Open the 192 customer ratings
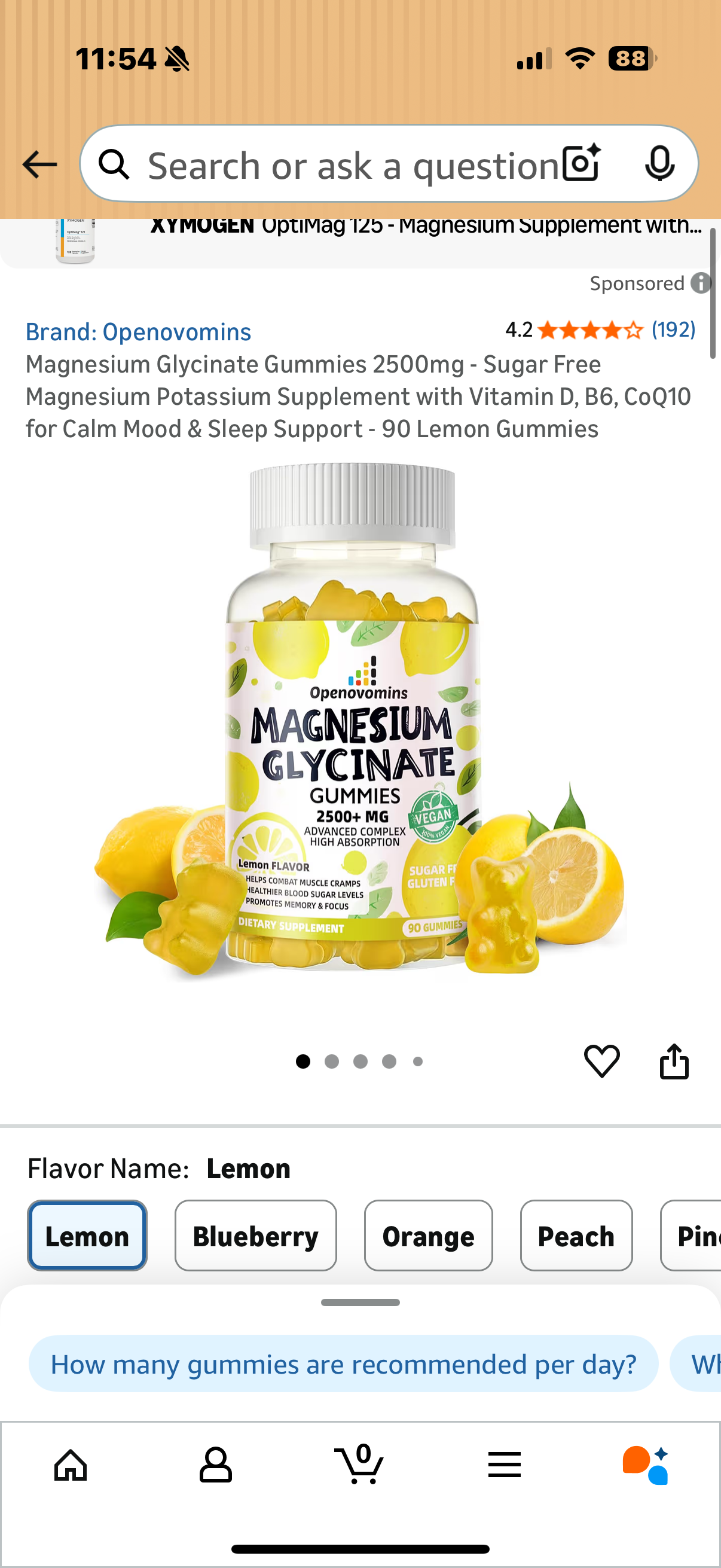The height and width of the screenshot is (1568, 721). point(673,330)
